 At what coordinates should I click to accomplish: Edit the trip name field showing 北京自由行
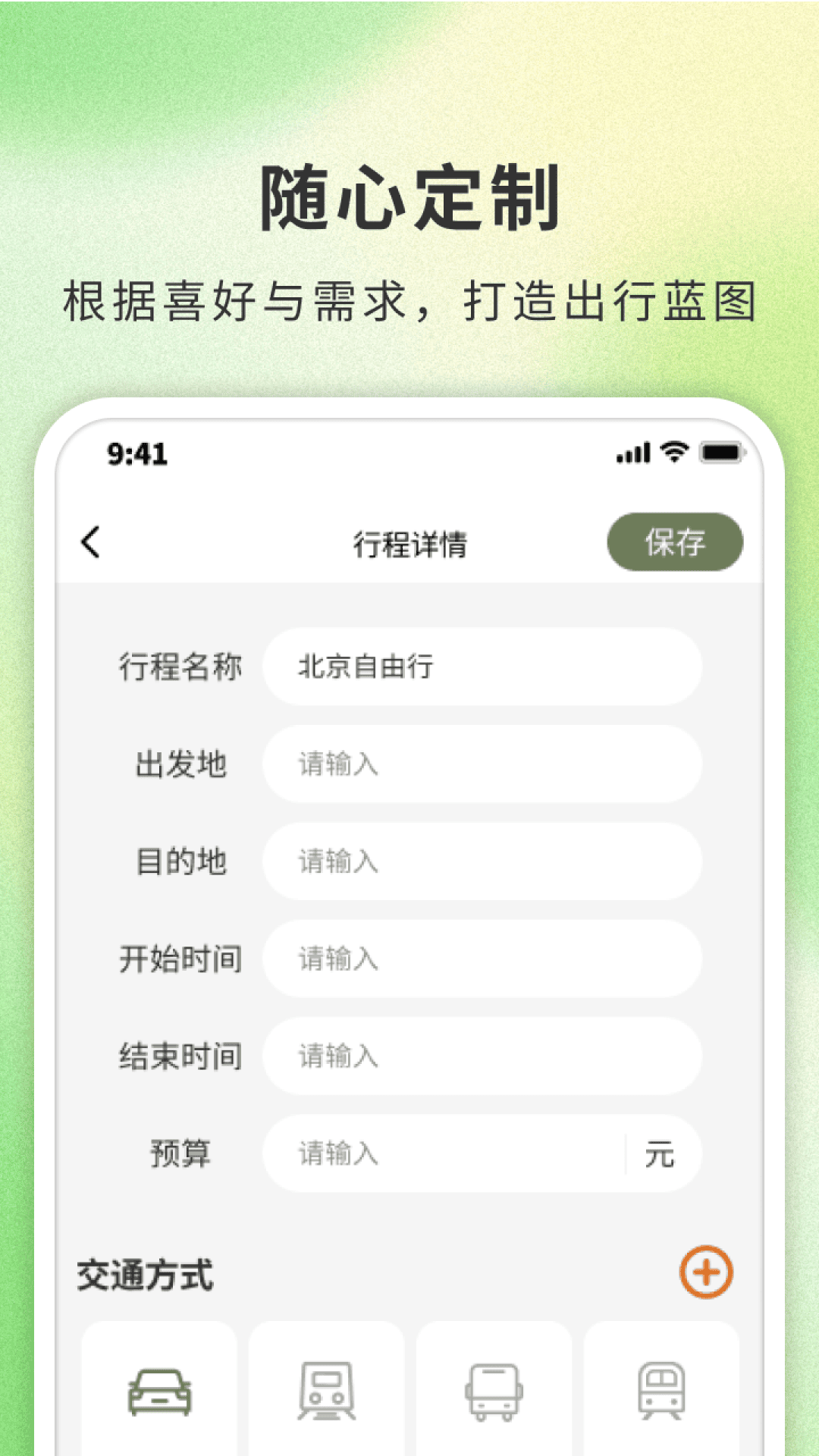coord(482,667)
